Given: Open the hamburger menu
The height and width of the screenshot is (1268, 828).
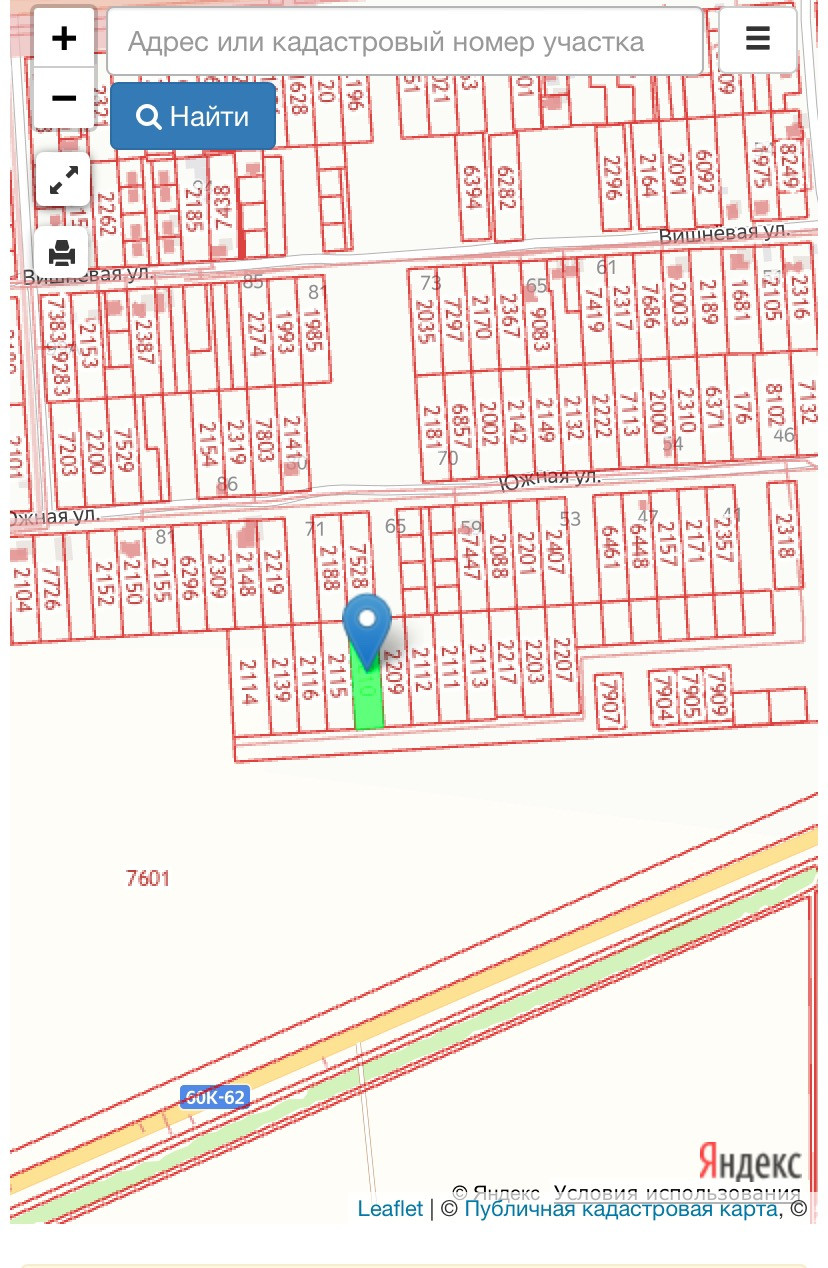Looking at the screenshot, I should tap(758, 40).
